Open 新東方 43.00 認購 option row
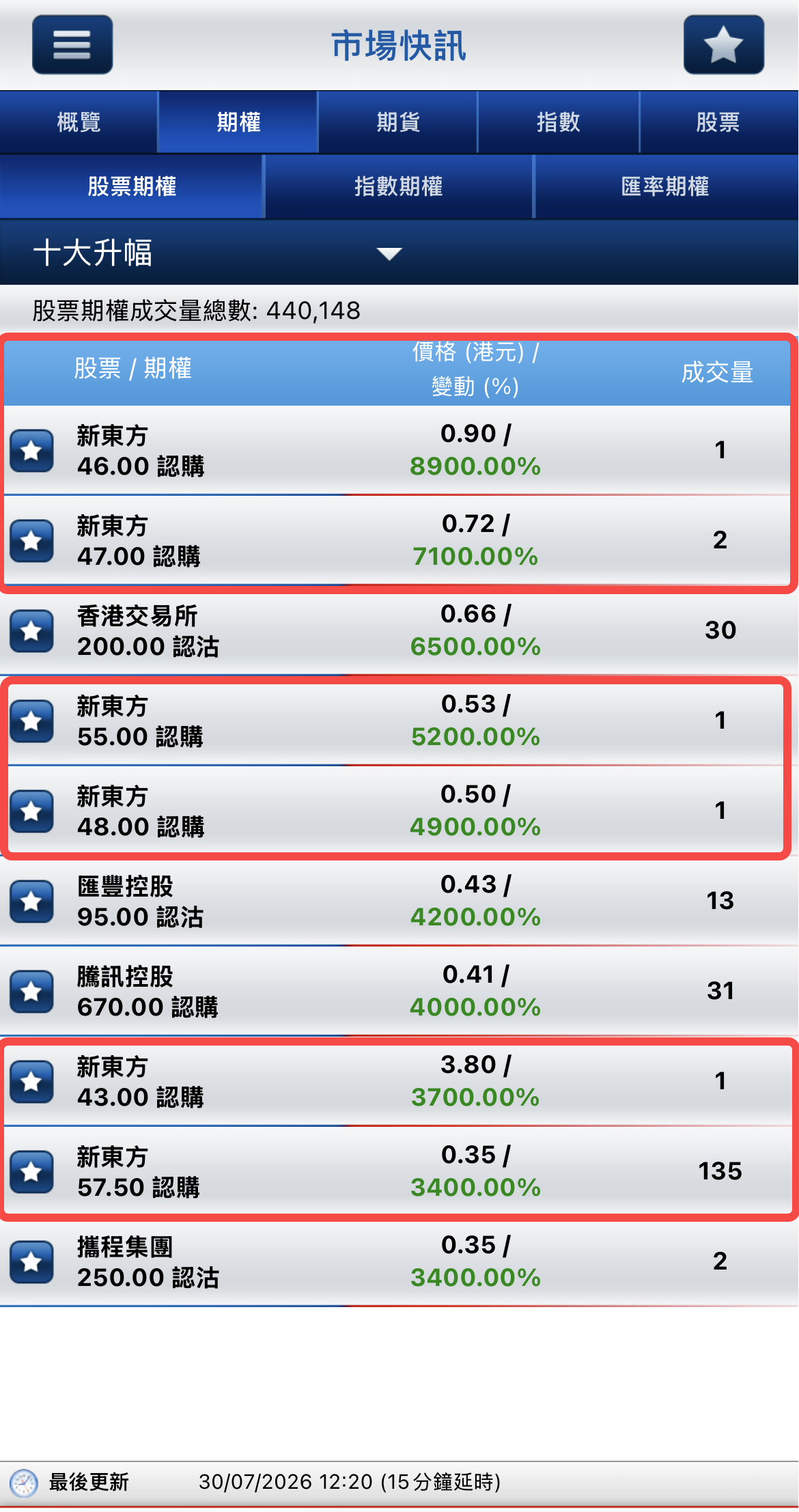This screenshot has width=799, height=1512. [x=399, y=1082]
